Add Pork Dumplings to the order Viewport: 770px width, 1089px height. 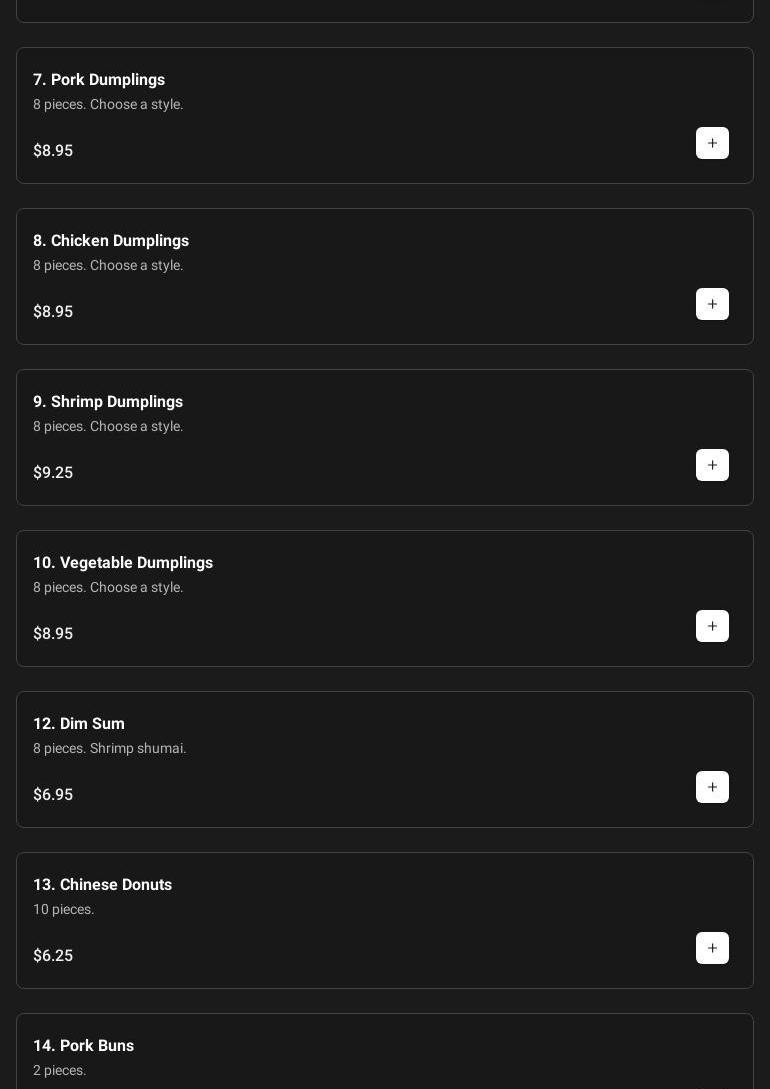point(712,143)
